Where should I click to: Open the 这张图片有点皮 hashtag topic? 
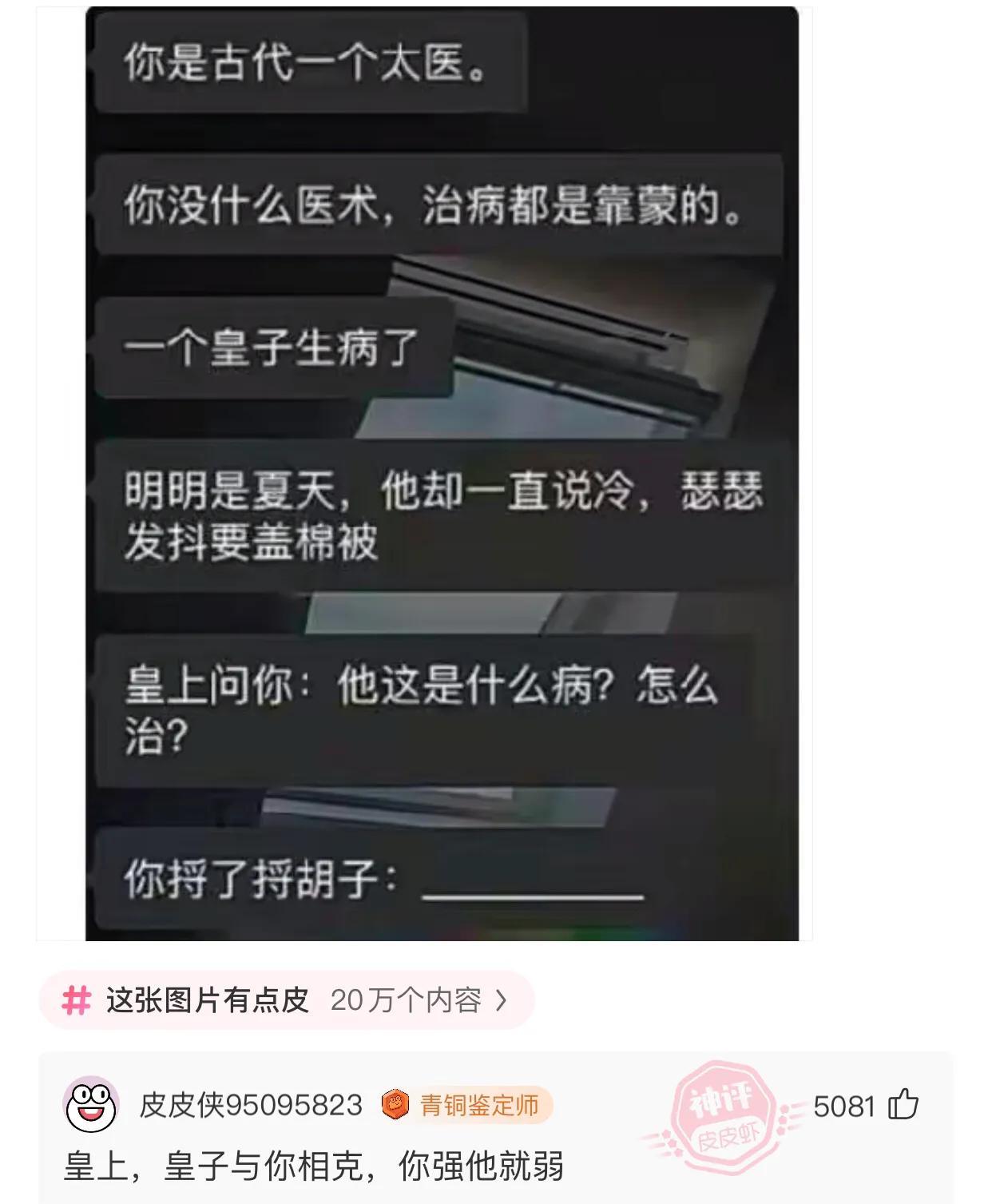click(x=286, y=1000)
